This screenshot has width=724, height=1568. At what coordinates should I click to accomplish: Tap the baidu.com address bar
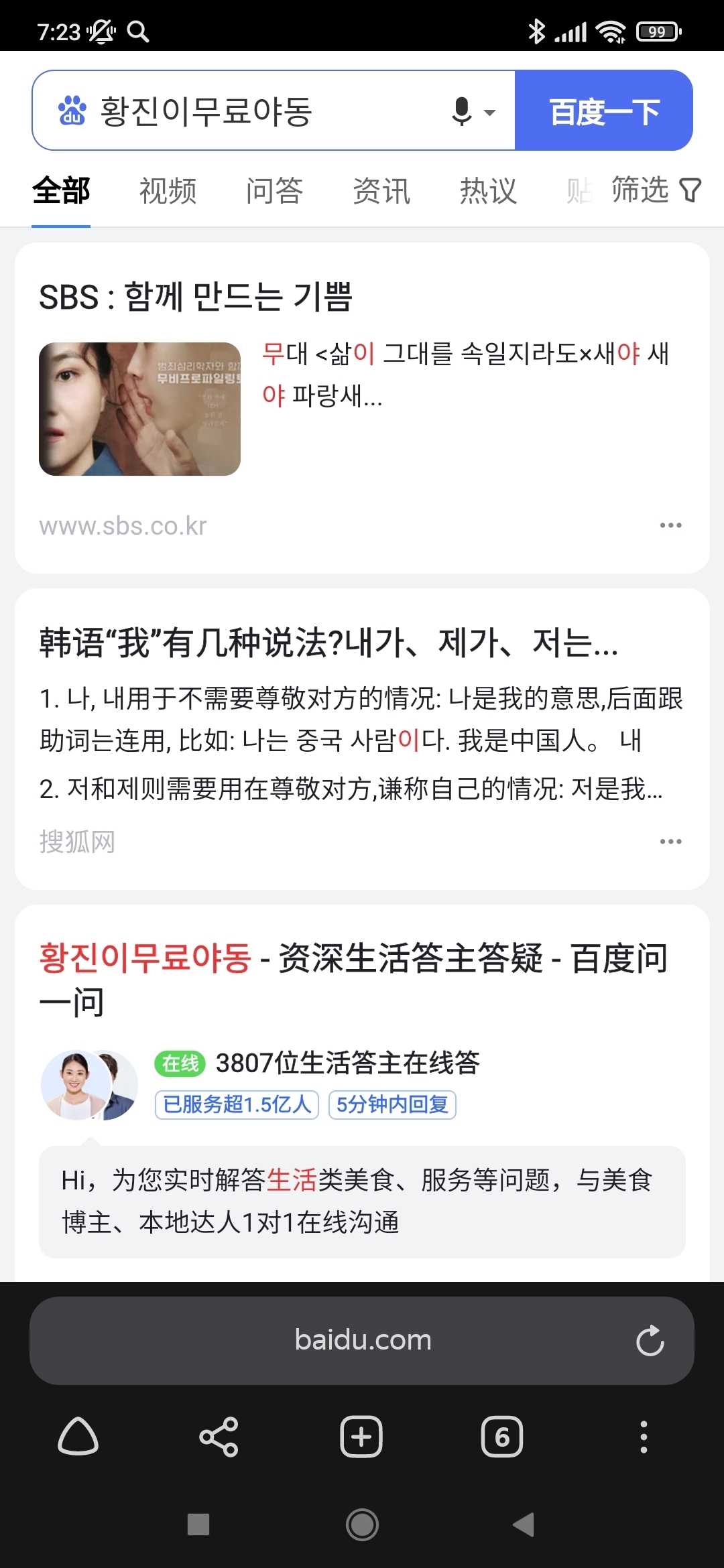362,1340
